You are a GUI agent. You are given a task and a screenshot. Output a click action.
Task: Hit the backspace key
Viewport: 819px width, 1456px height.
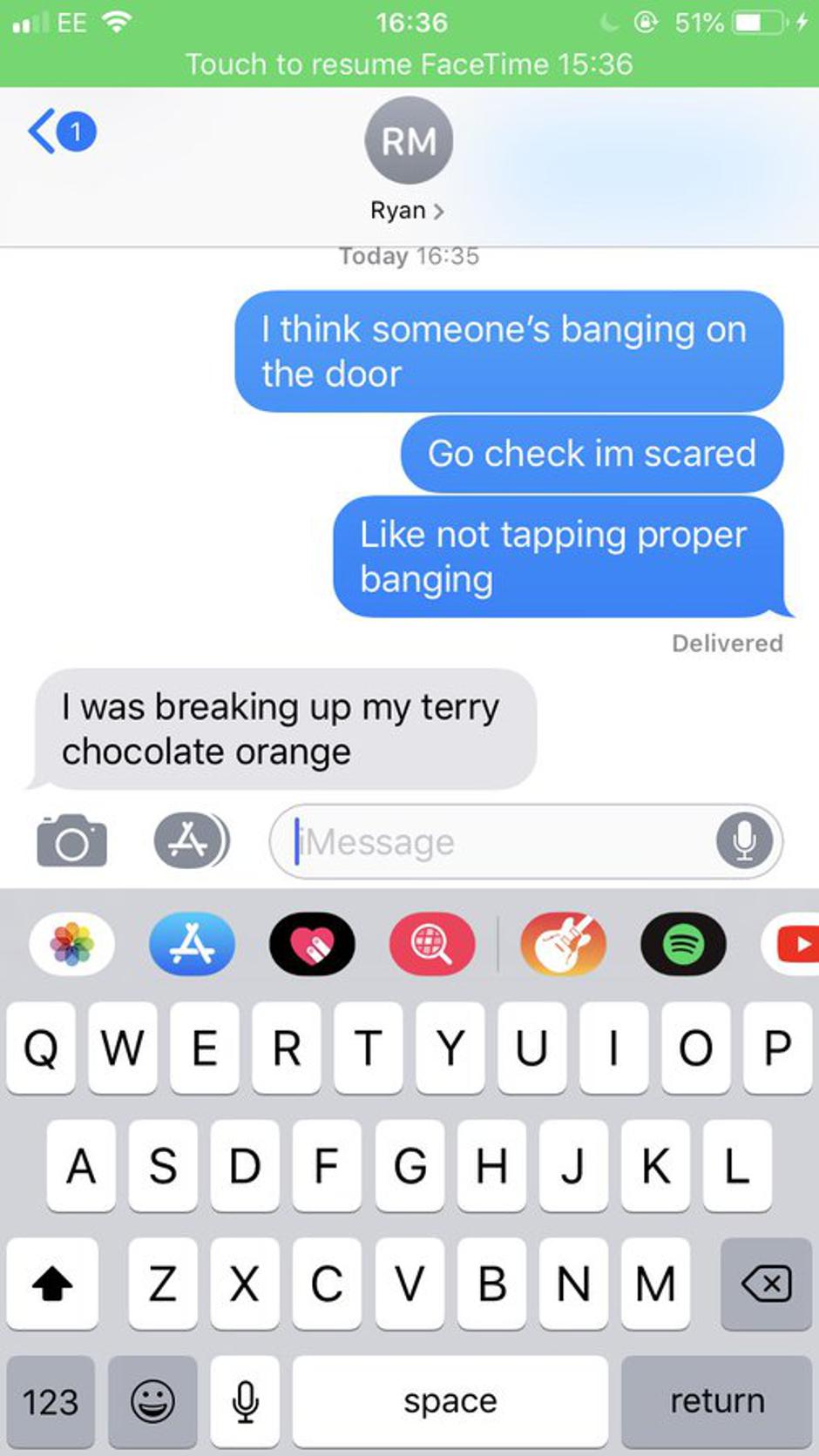pos(766,1284)
